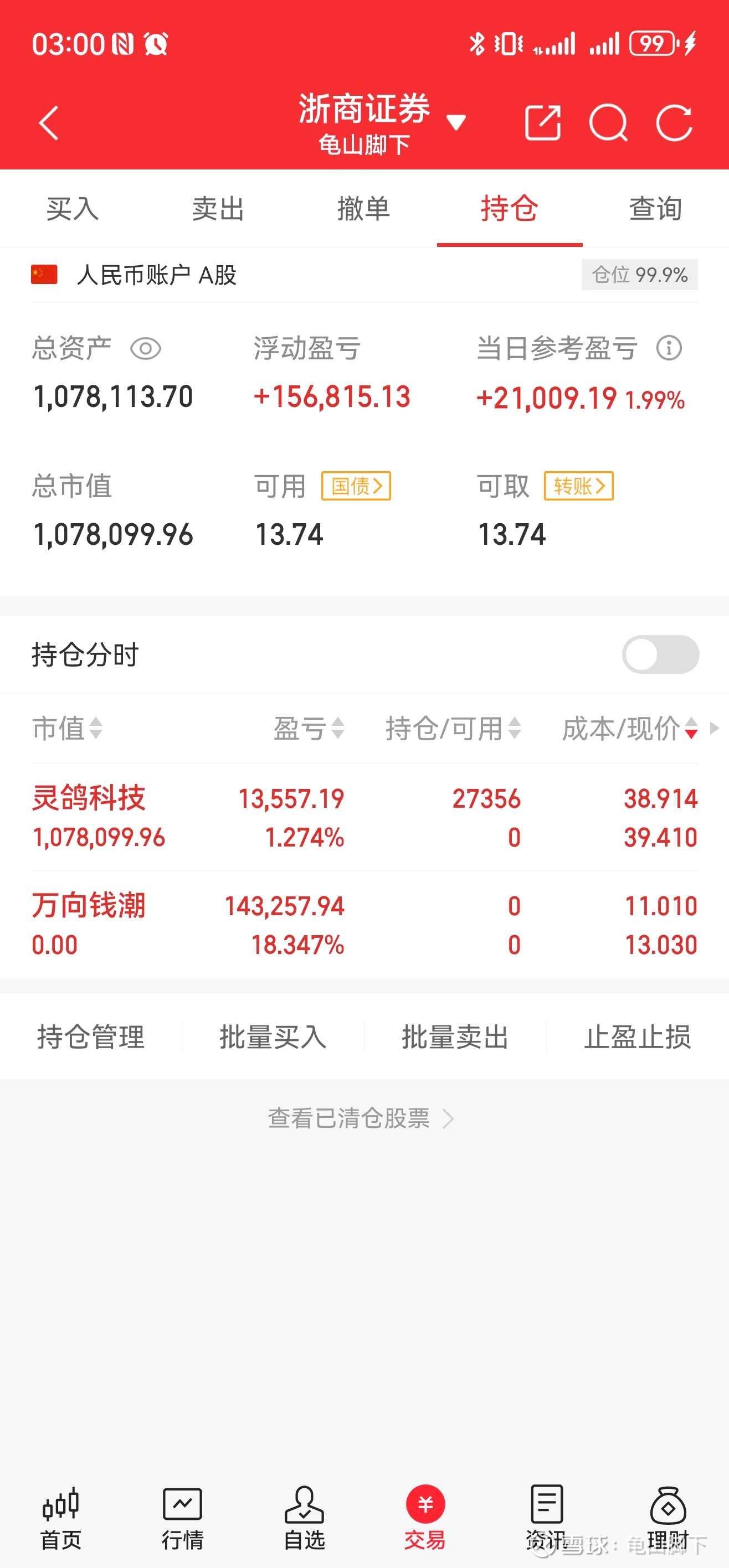Open the search icon
Image resolution: width=729 pixels, height=1568 pixels.
(x=608, y=123)
